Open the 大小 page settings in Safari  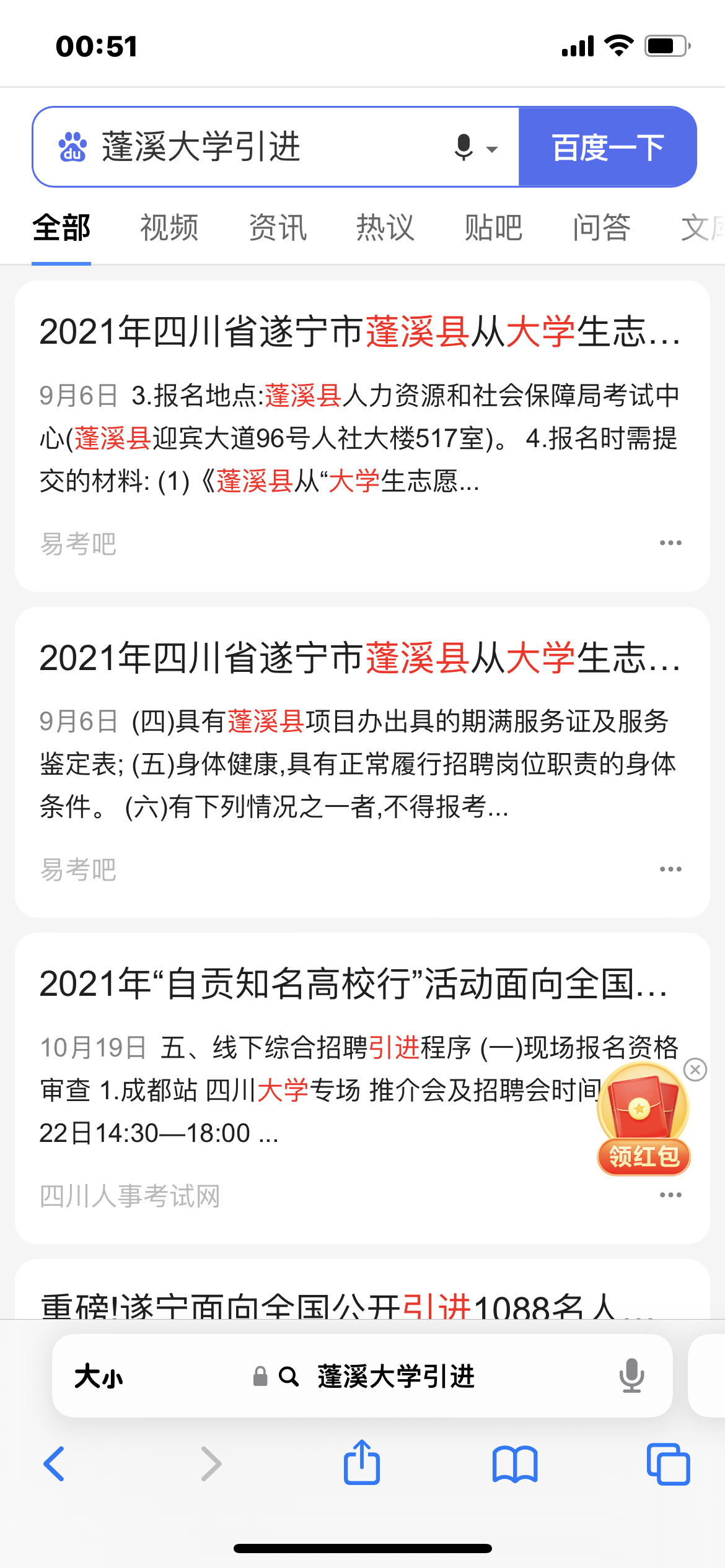coord(99,1376)
